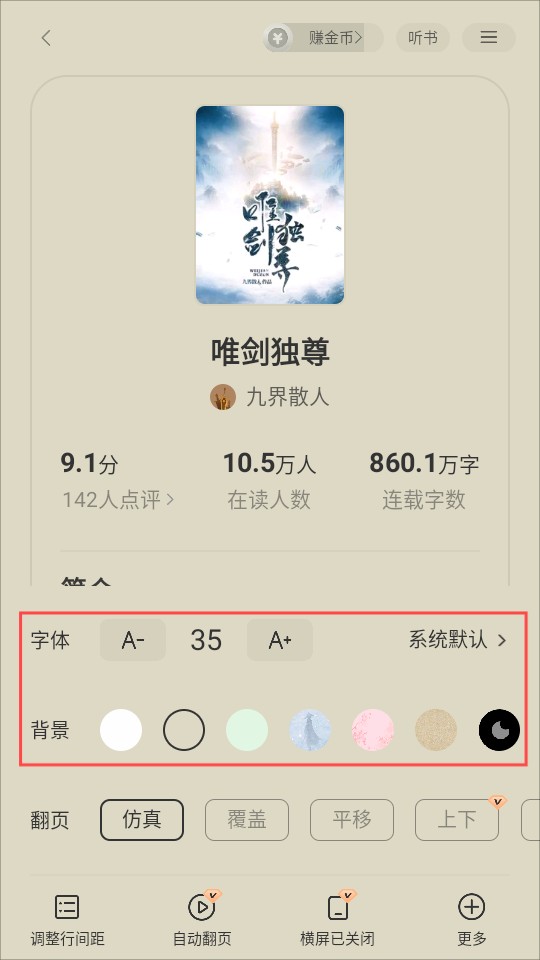The width and height of the screenshot is (540, 960).
Task: Open 更多 for more settings
Action: point(471,920)
